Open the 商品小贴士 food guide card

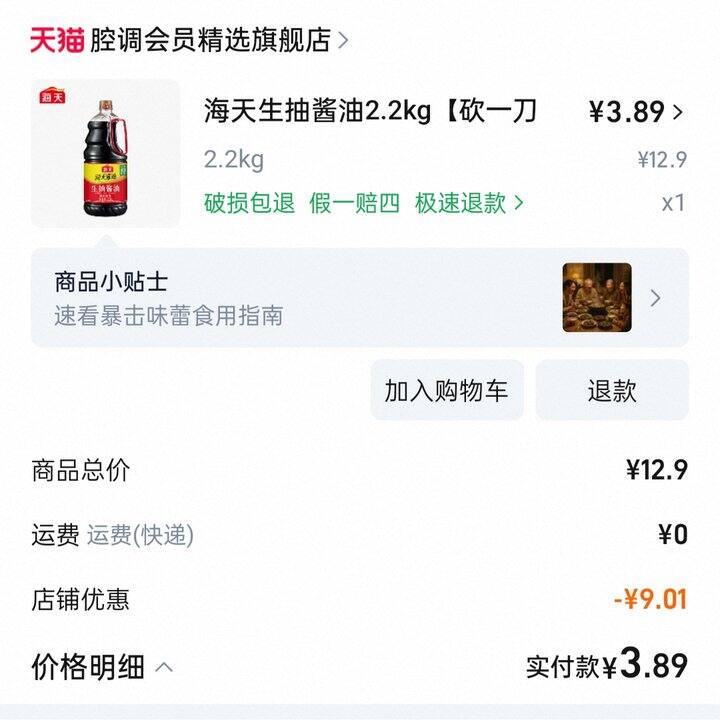pos(360,298)
